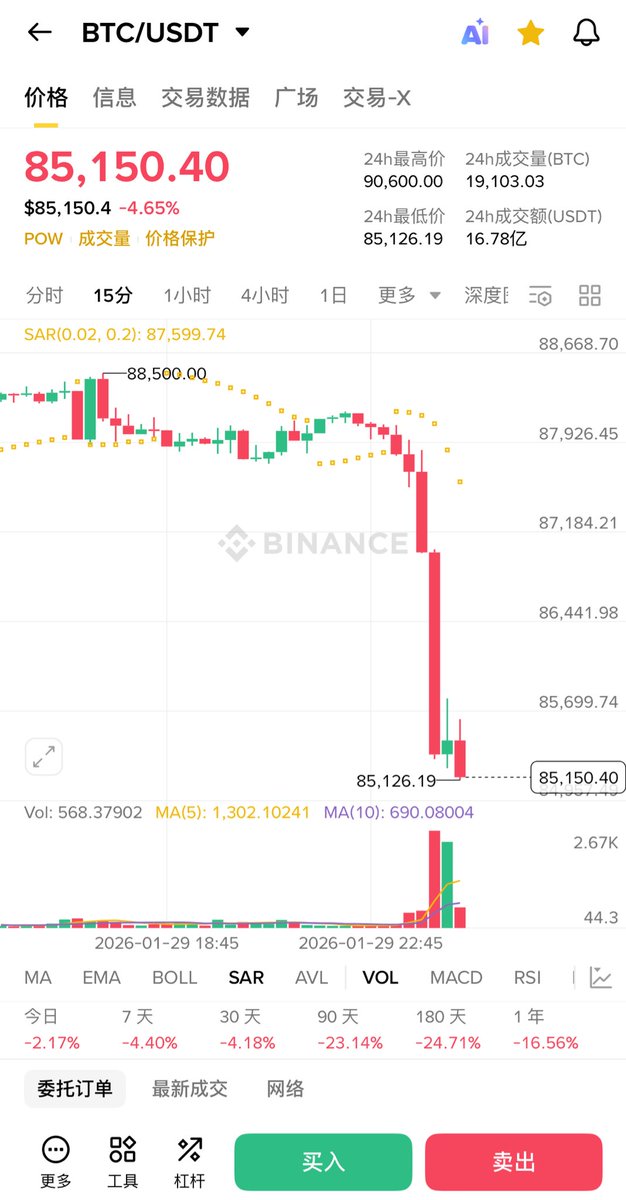Tap the green 买入 button
Screen dimensions: 626x1200
pyautogui.click(x=323, y=1161)
